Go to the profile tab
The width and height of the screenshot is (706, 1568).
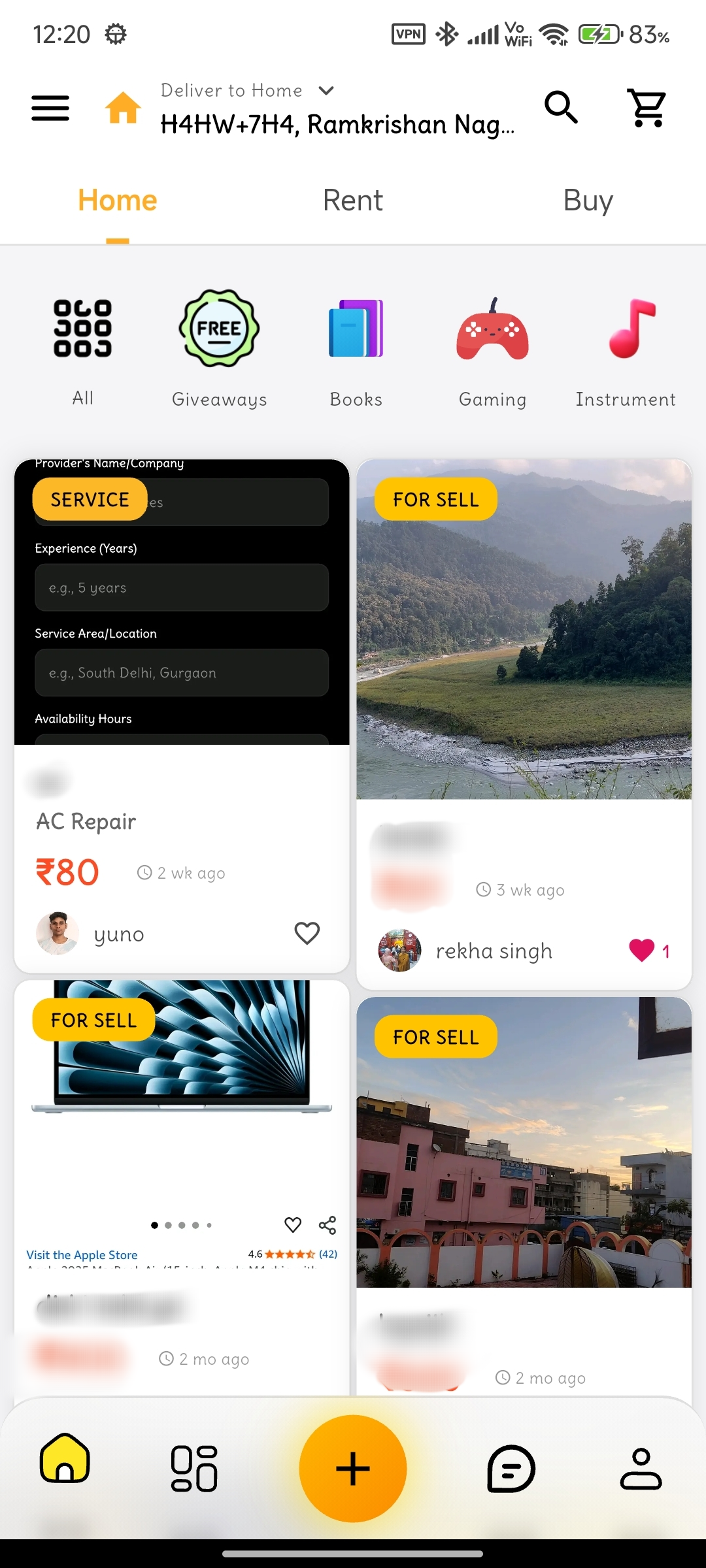(641, 1468)
